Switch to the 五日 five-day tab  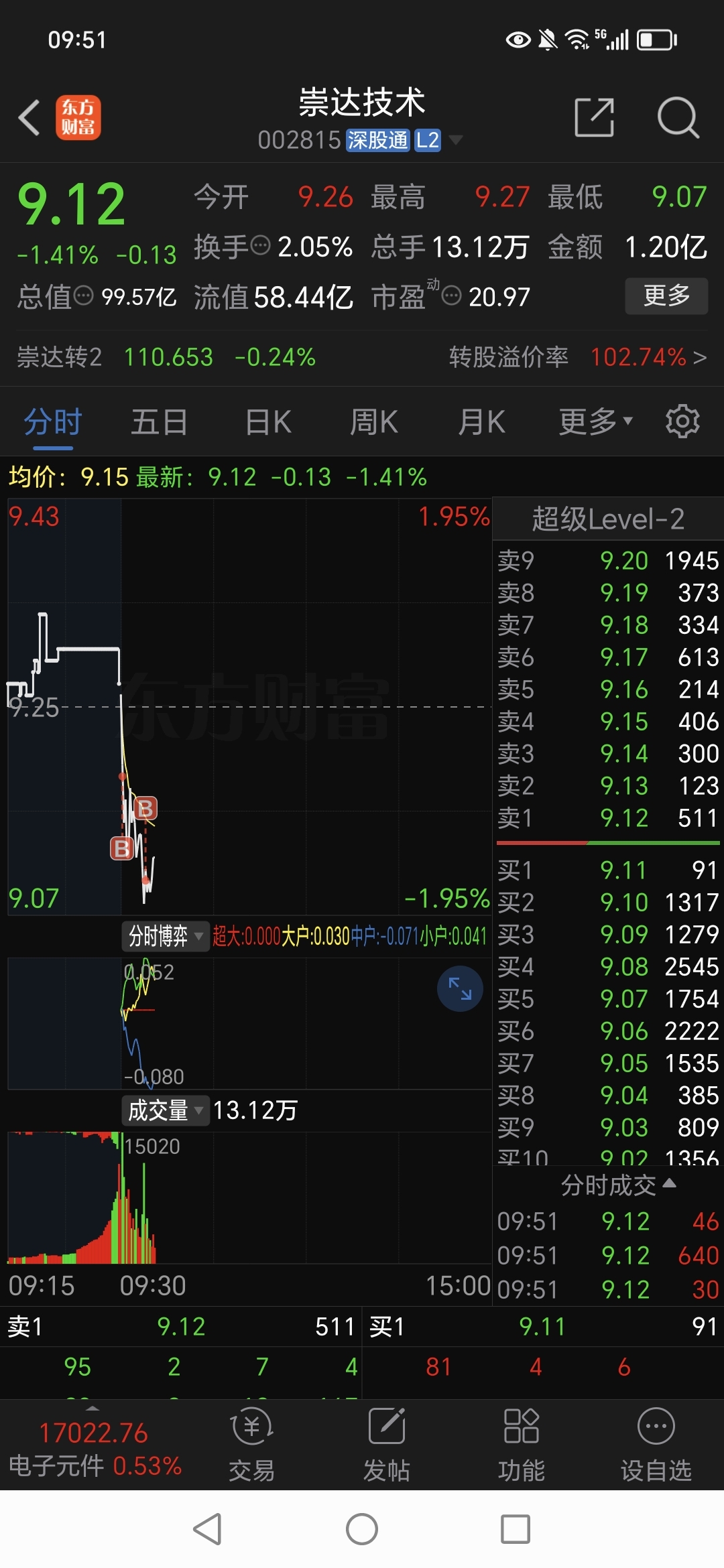[159, 421]
